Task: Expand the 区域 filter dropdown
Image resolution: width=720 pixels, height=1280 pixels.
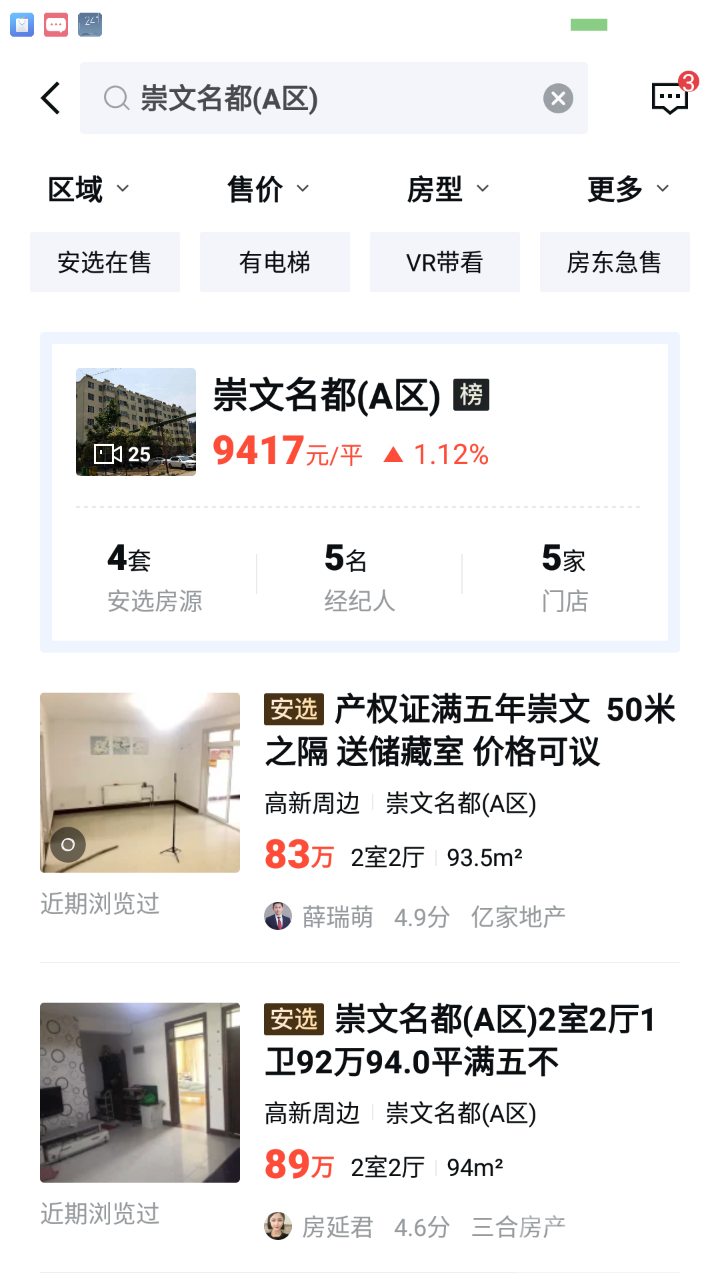Action: tap(89, 189)
